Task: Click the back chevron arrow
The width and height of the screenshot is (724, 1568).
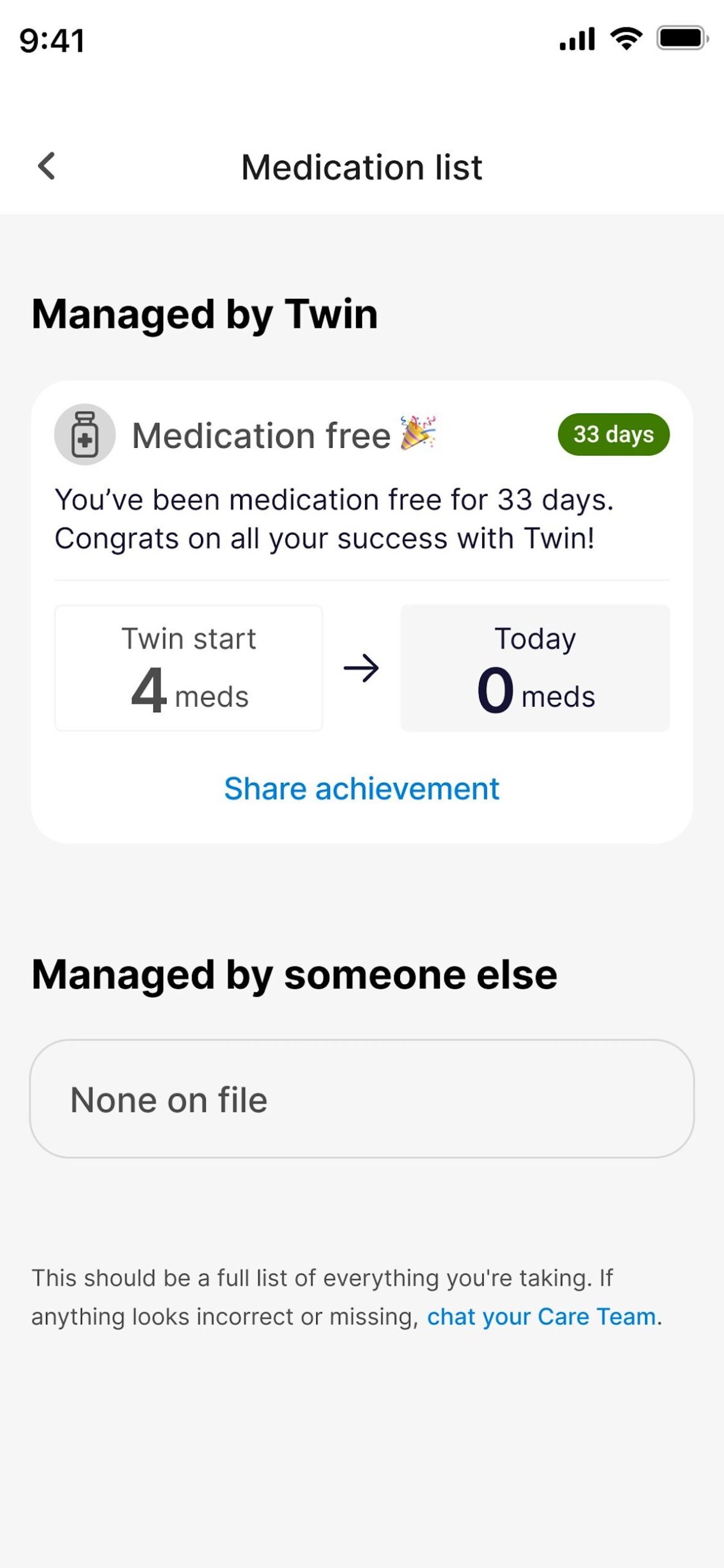Action: click(x=45, y=167)
